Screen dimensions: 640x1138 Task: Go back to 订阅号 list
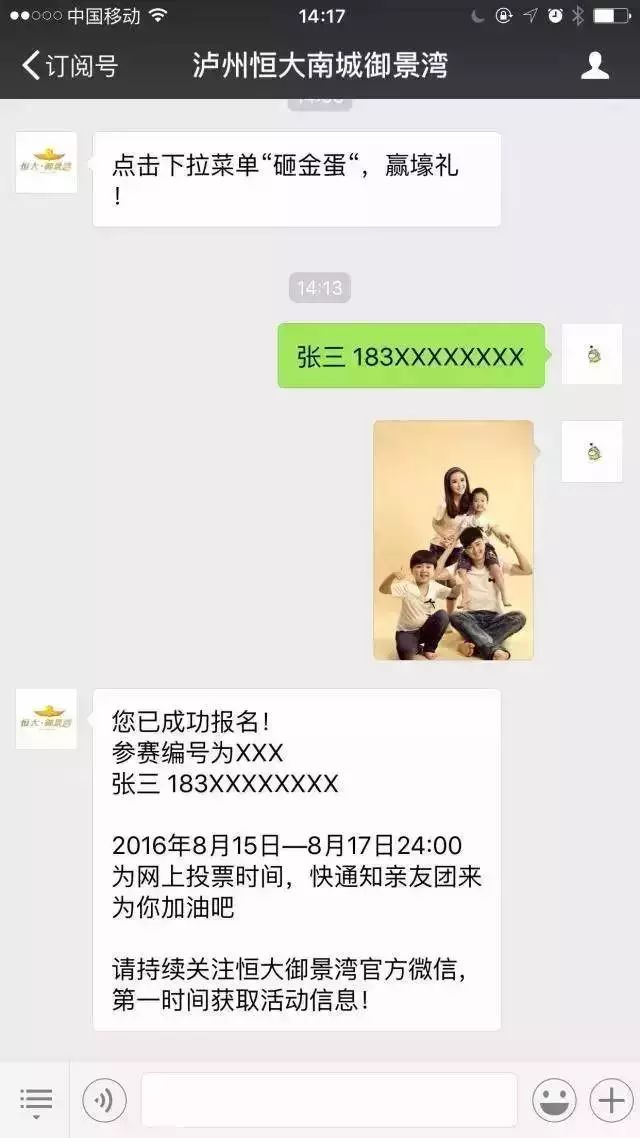(70, 66)
